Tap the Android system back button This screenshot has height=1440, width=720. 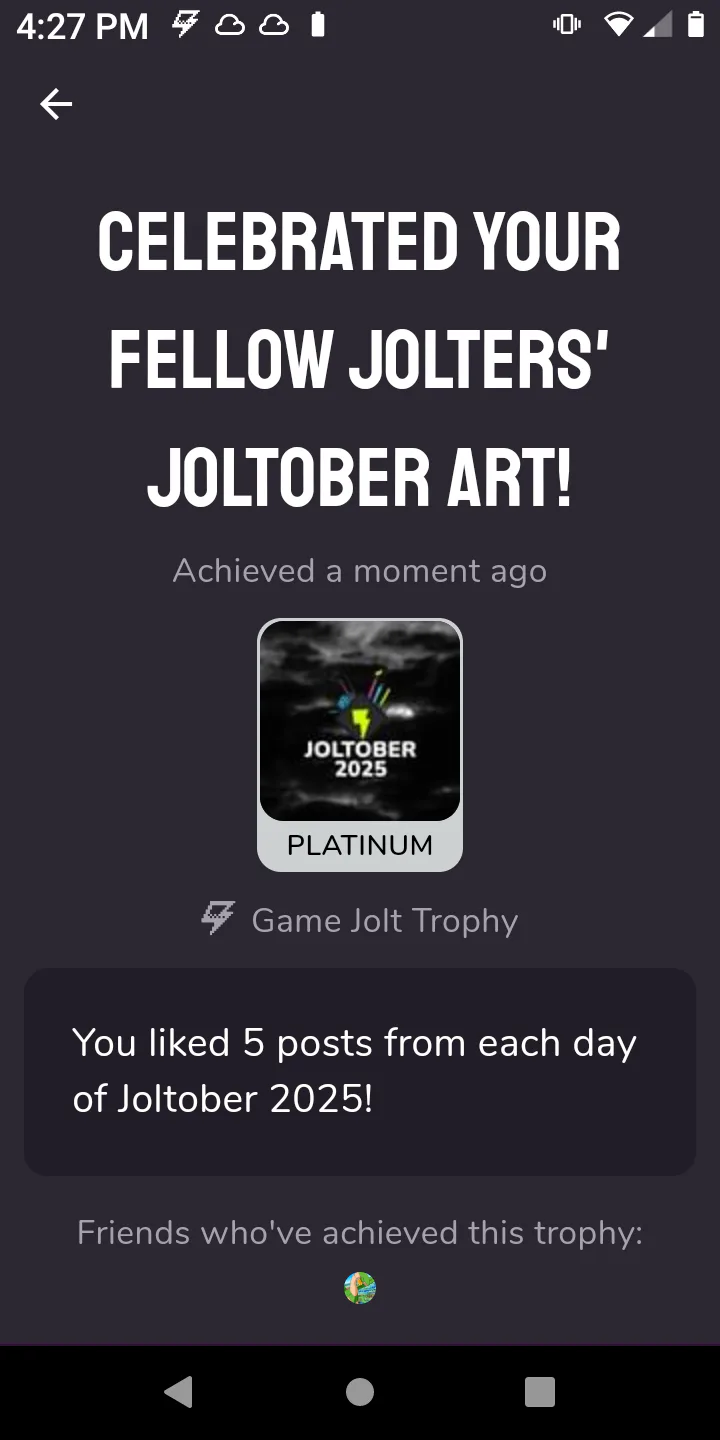[x=179, y=1392]
